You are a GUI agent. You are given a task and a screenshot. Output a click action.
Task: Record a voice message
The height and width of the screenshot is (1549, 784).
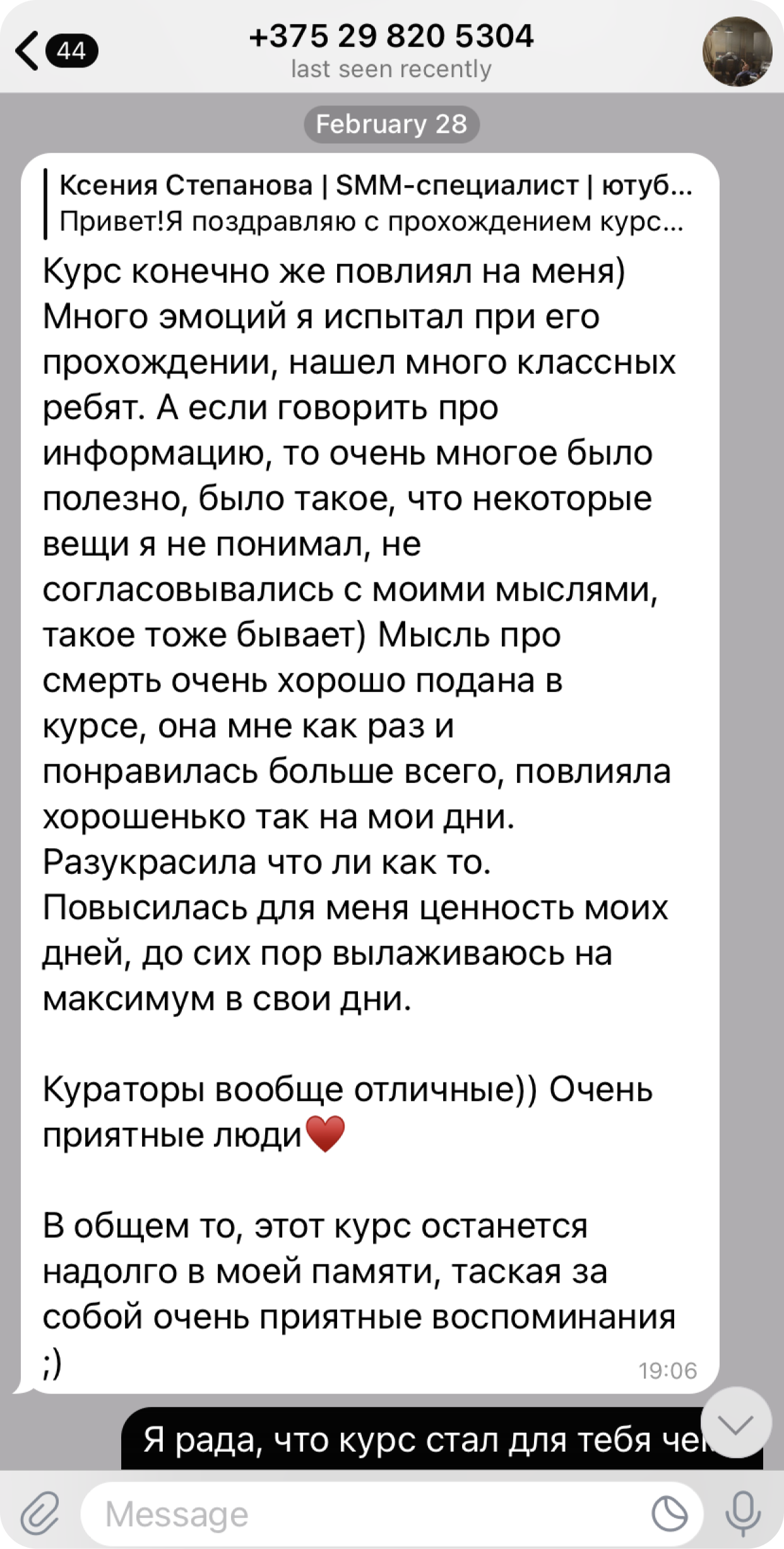pyautogui.click(x=742, y=1514)
